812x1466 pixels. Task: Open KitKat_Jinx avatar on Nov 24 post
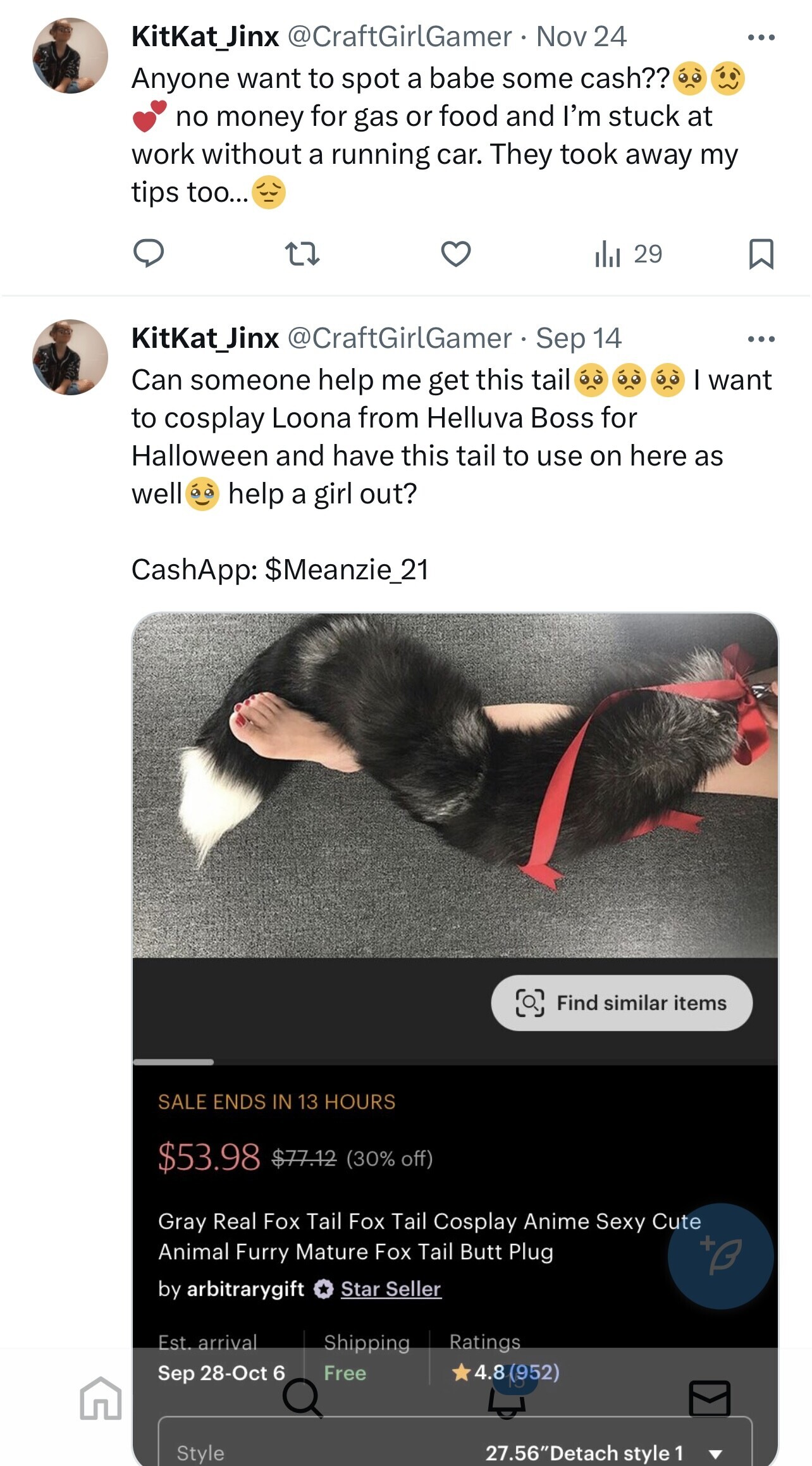click(x=70, y=56)
